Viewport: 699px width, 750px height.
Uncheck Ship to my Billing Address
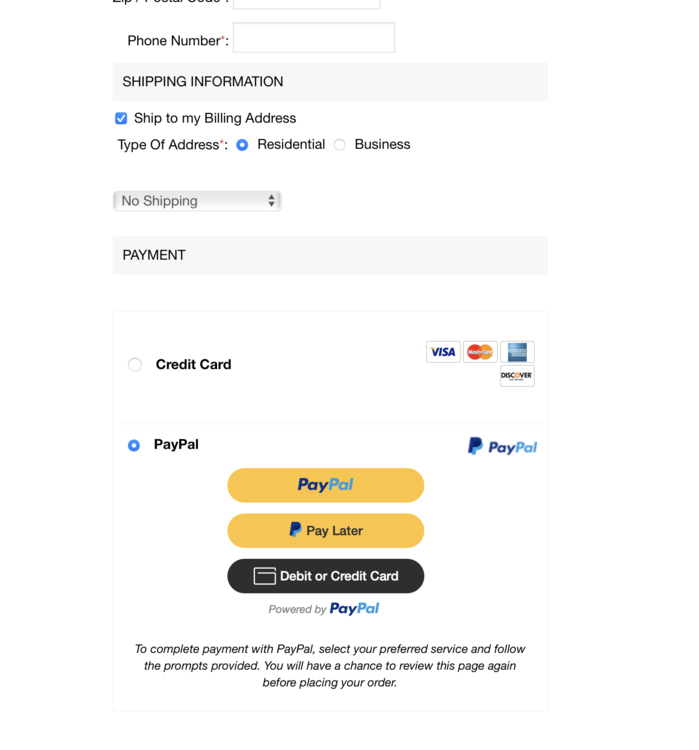tap(121, 118)
